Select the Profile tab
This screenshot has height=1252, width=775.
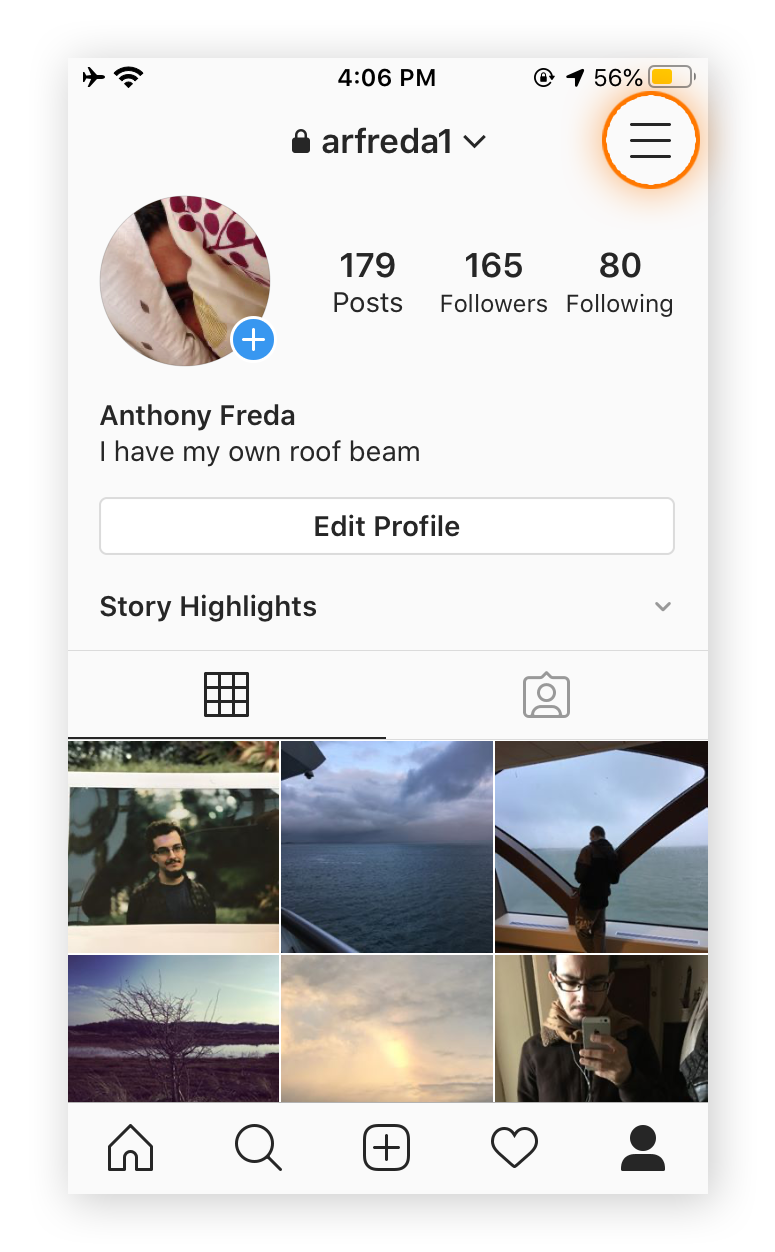tap(642, 1147)
